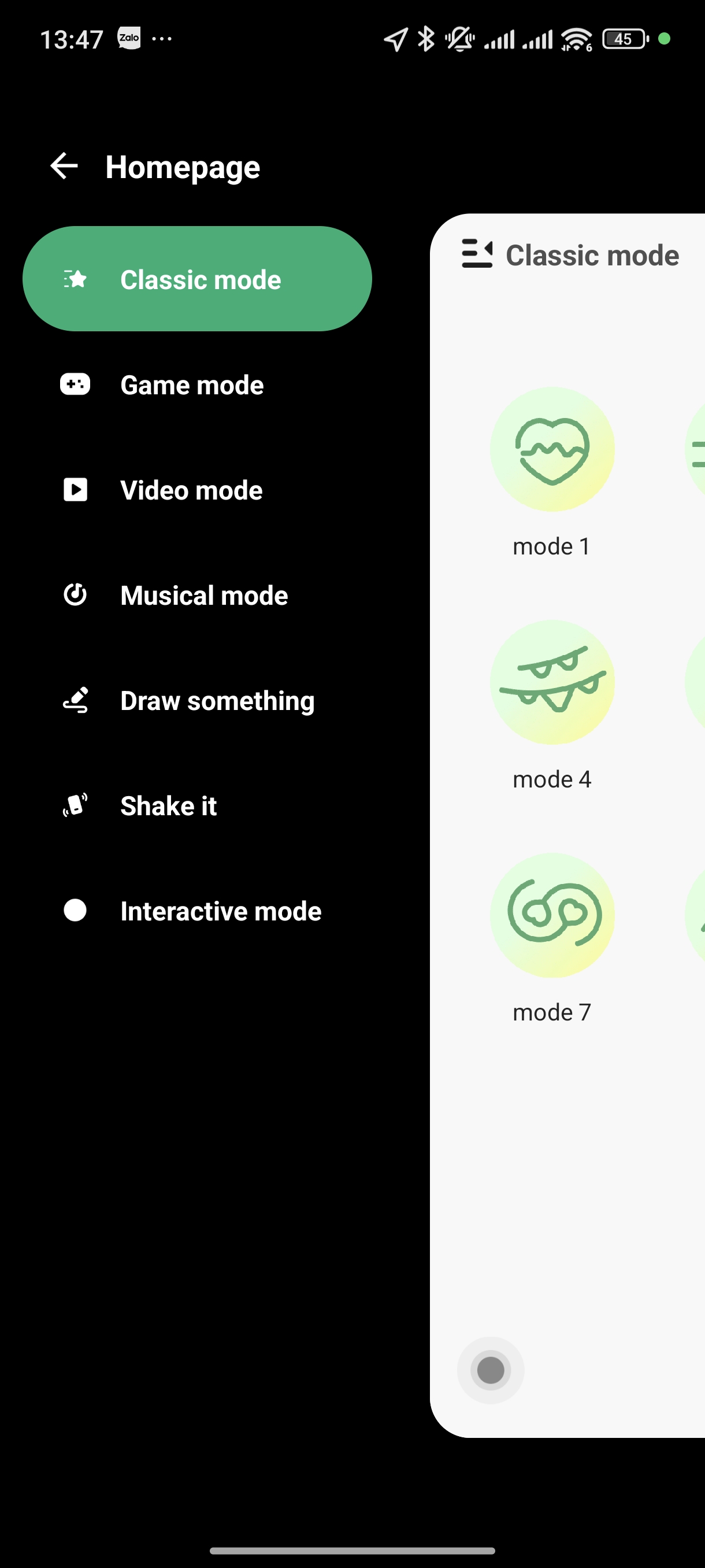Viewport: 705px width, 1568px height.
Task: Start the mode 1 heart pattern
Action: pos(552,450)
